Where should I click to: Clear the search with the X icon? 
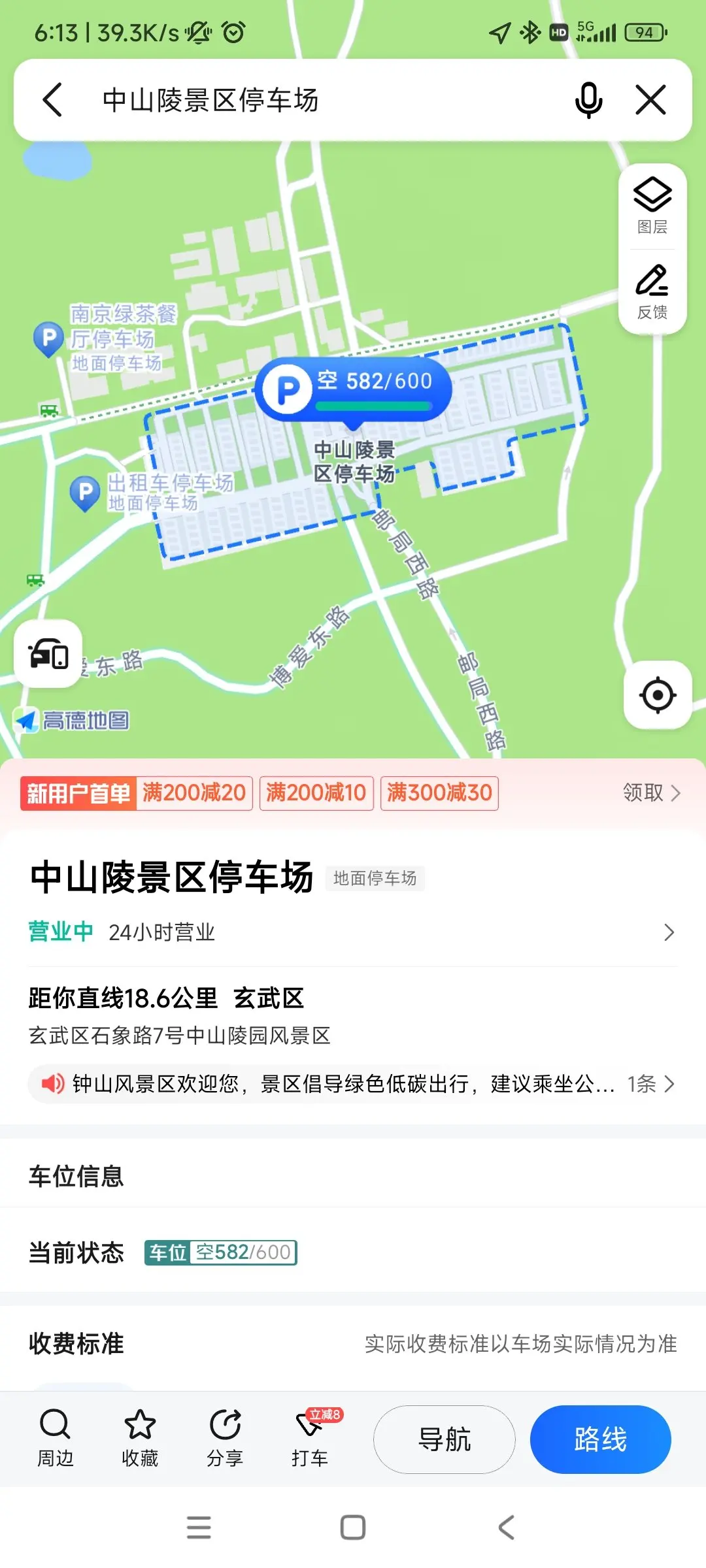tap(650, 100)
